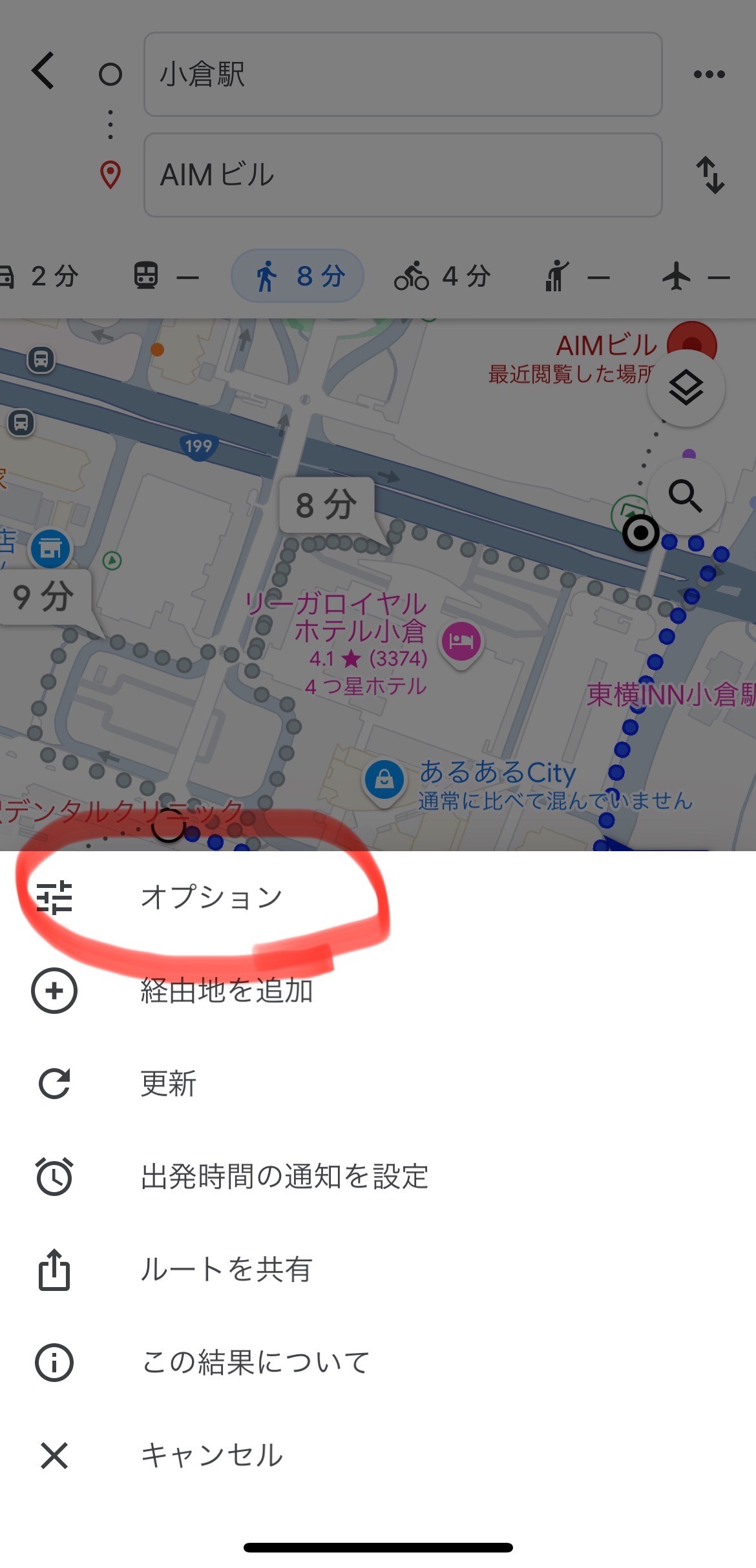The image size is (756, 1568).
Task: Switch to the flight mode
Action: 695,276
